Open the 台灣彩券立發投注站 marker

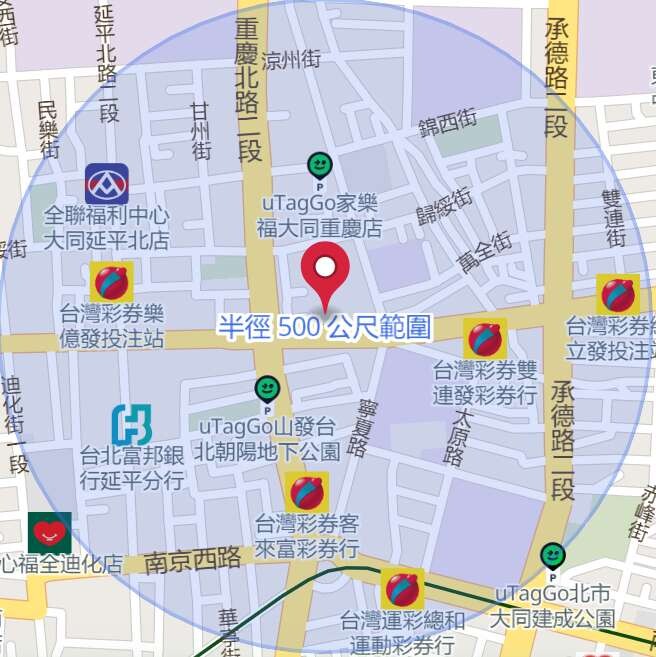coord(617,294)
